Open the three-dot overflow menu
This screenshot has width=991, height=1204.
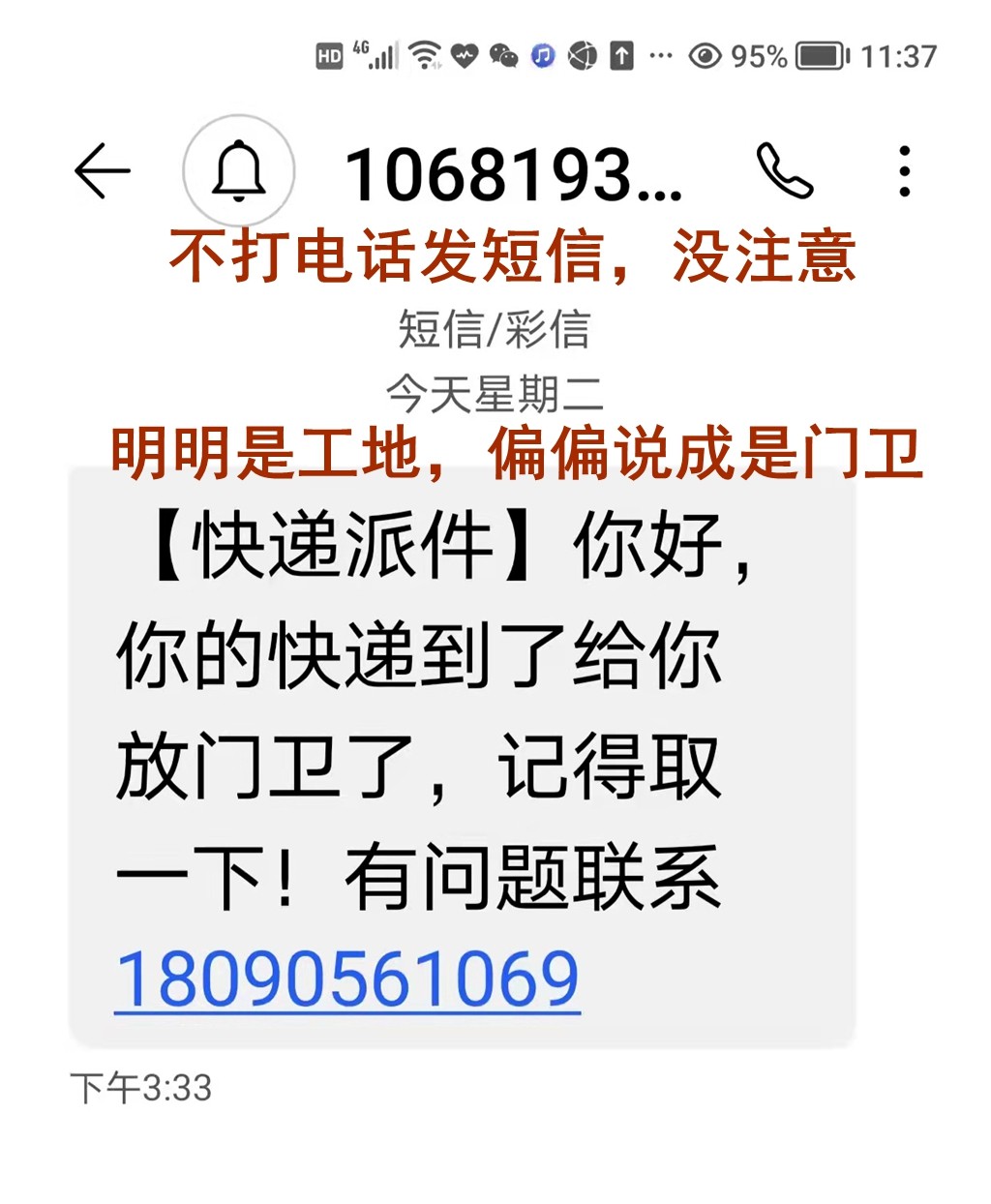[x=904, y=171]
